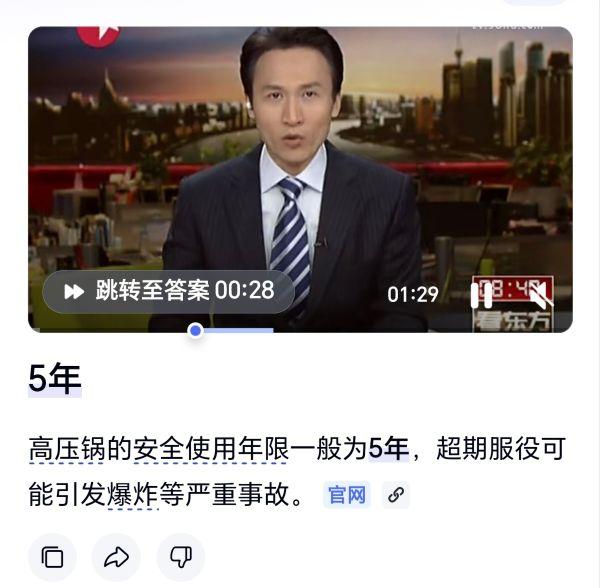Open the 官网 source tag

coord(347,494)
